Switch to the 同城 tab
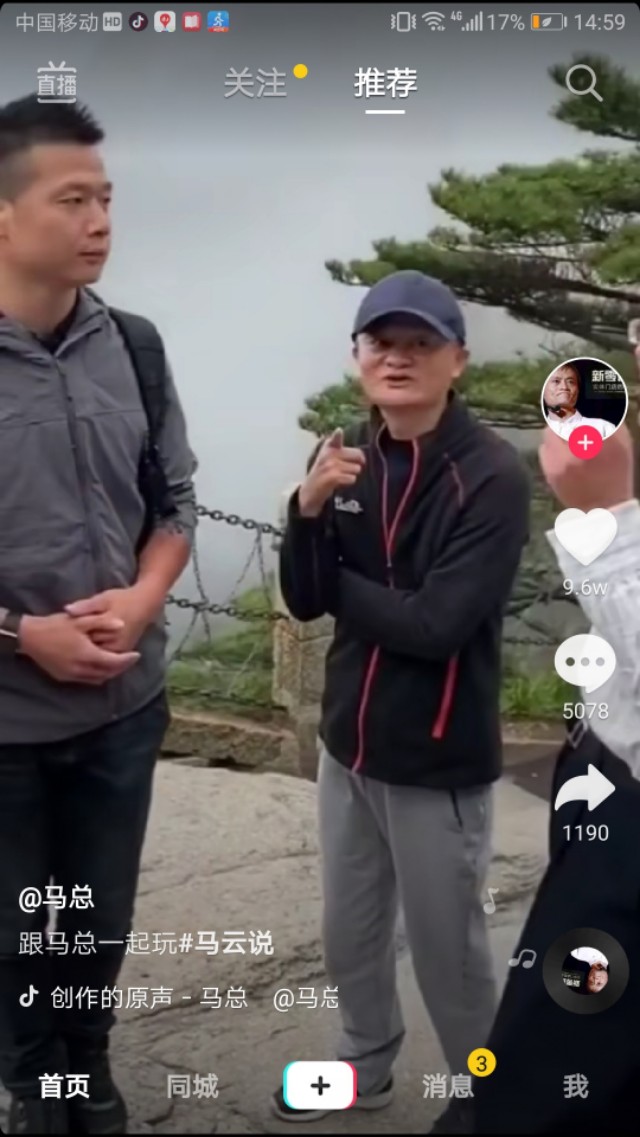640x1137 pixels. (192, 1086)
